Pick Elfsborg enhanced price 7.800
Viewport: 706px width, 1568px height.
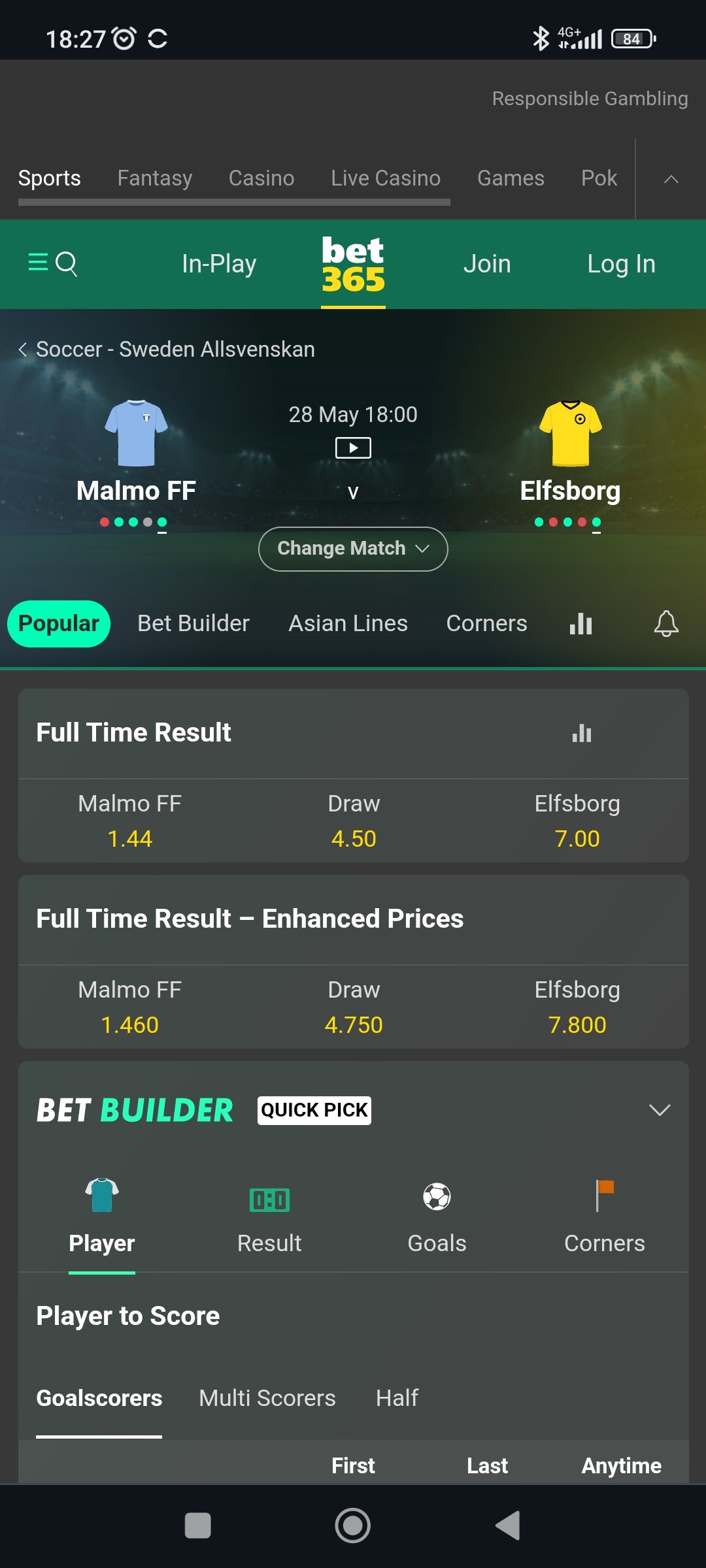pos(577,1007)
